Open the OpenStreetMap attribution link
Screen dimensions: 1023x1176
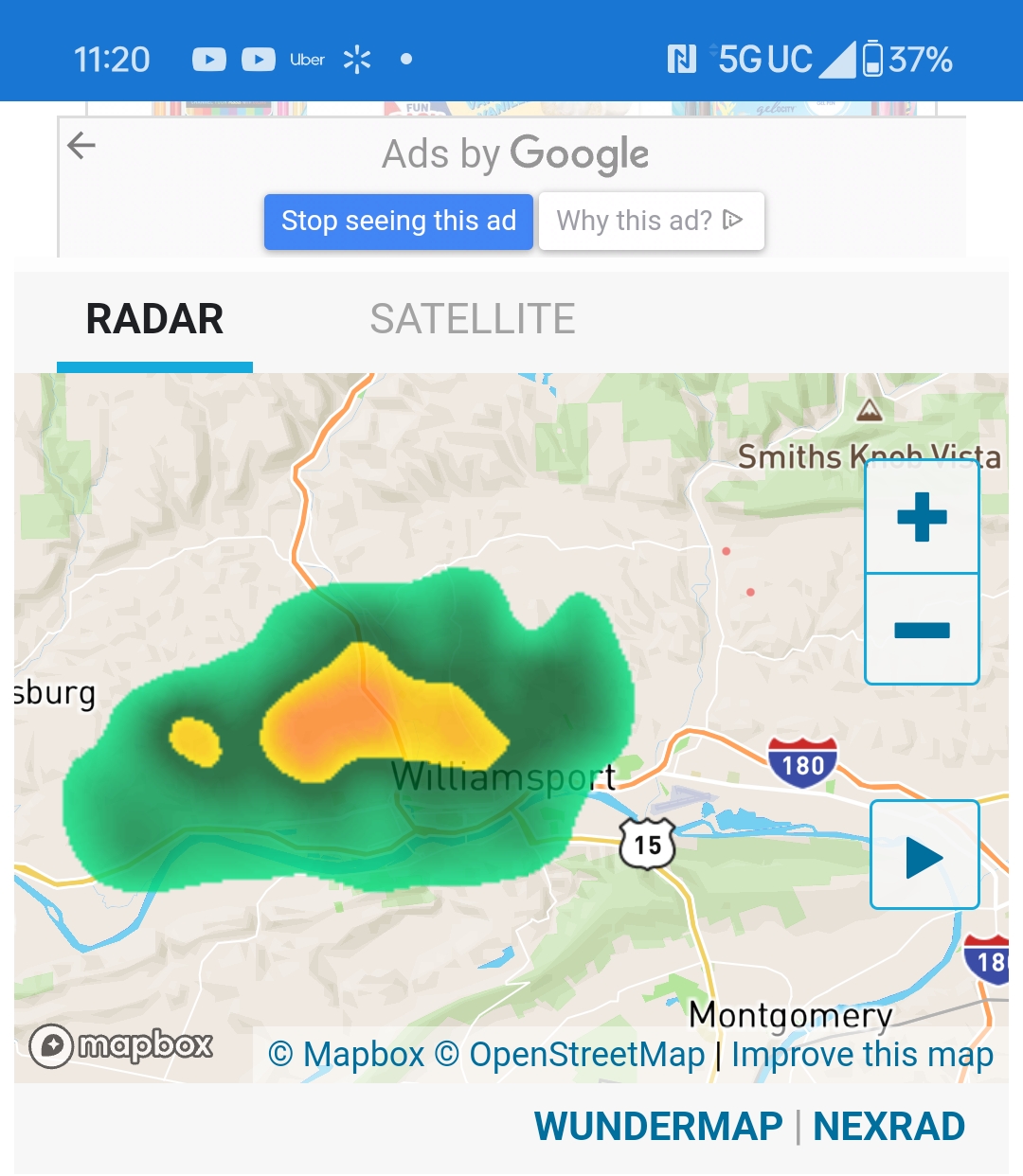[569, 1055]
